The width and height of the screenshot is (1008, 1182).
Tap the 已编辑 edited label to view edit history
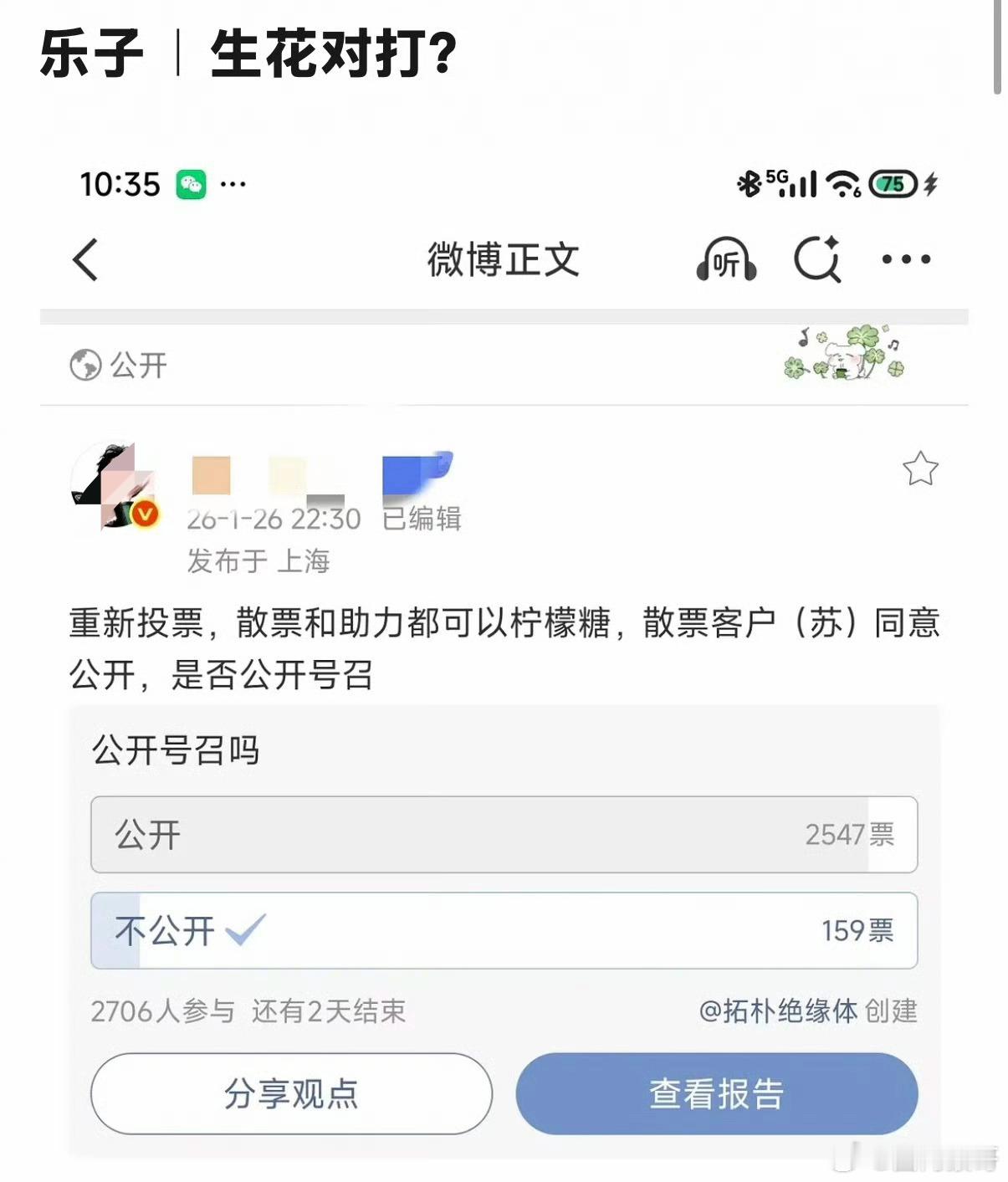coord(423,519)
